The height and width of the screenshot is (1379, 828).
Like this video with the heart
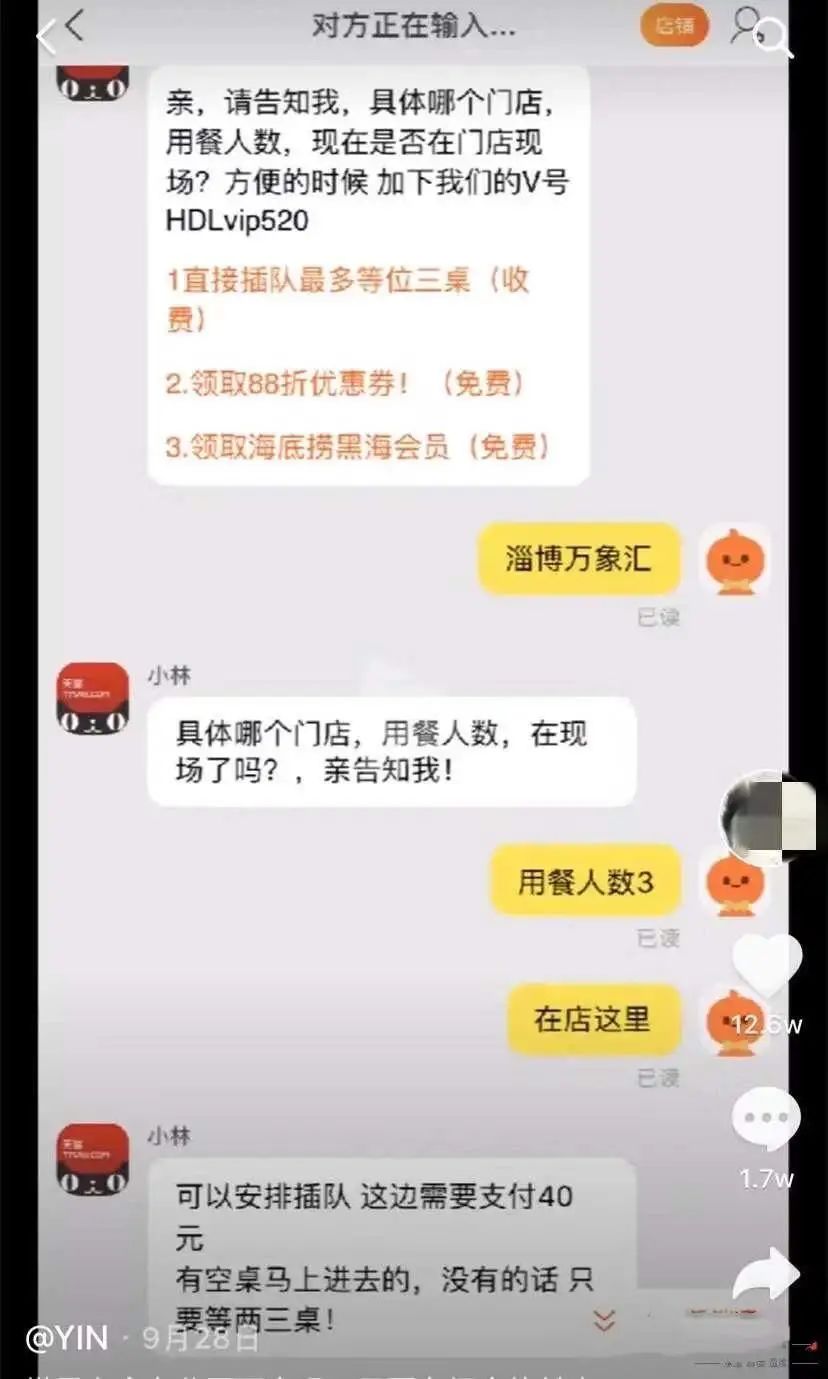(767, 966)
